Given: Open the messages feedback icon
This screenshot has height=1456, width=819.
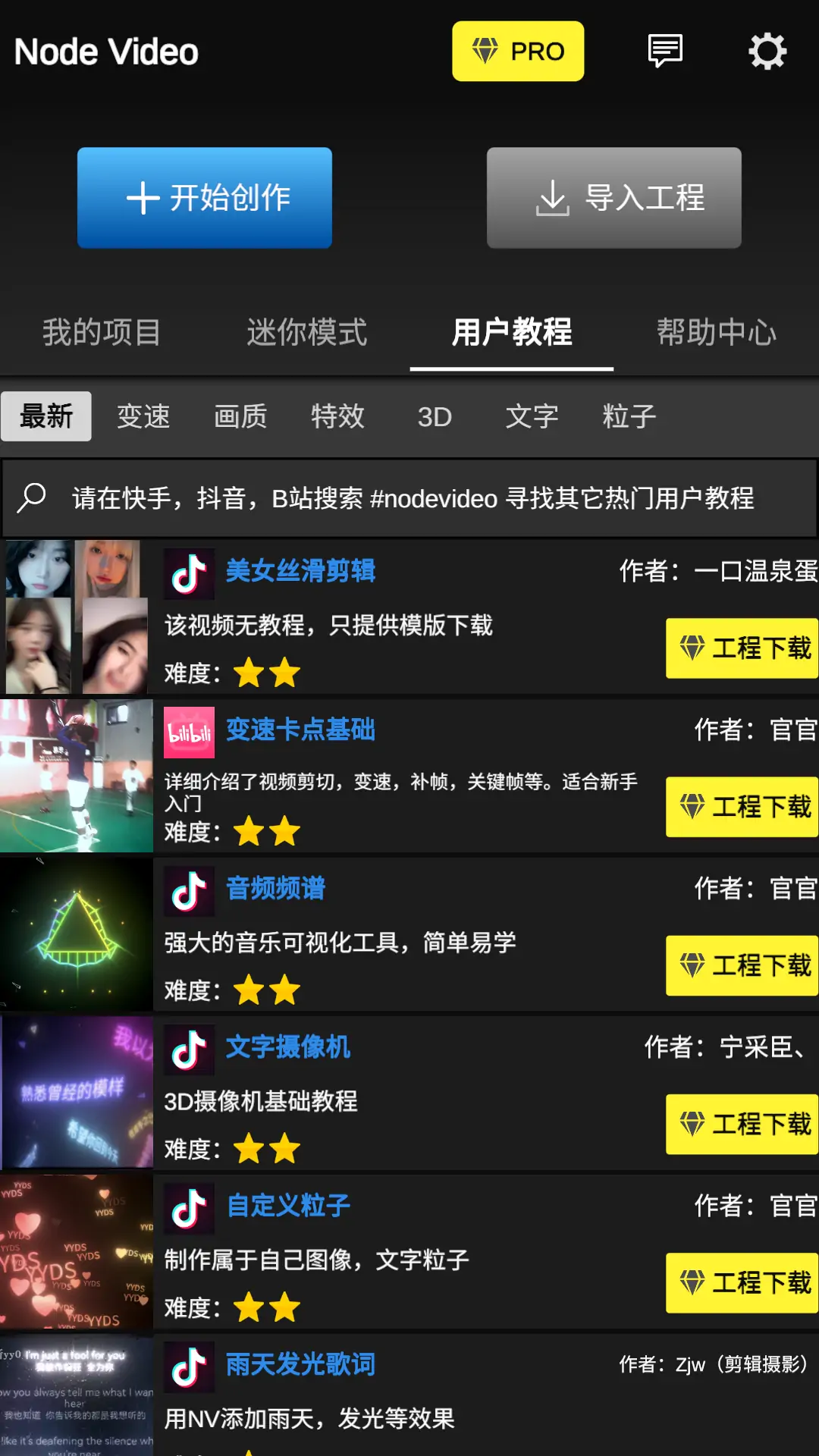Looking at the screenshot, I should (x=665, y=52).
